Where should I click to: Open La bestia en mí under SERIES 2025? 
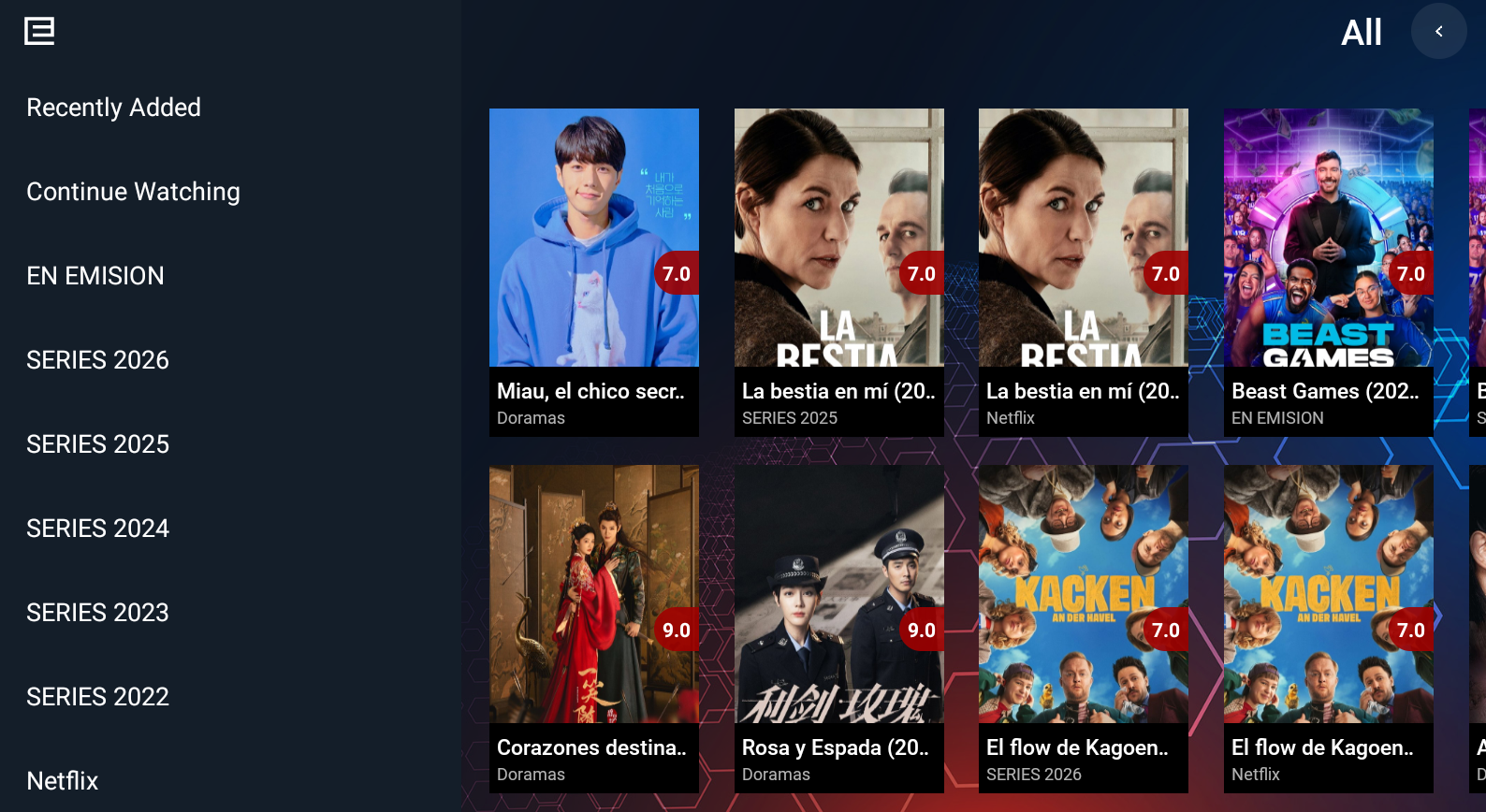pyautogui.click(x=838, y=271)
